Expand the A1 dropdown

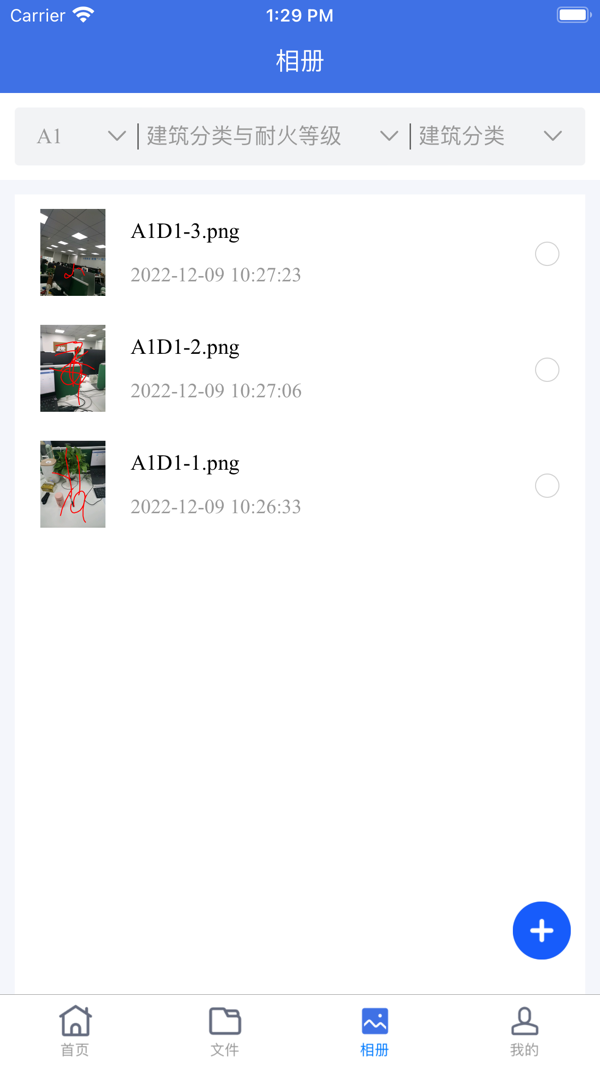coord(80,137)
